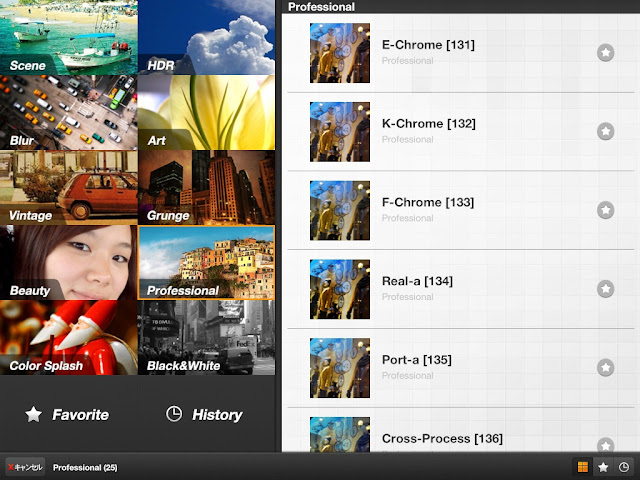Select the HDR category tile
The image size is (640, 480).
point(207,37)
